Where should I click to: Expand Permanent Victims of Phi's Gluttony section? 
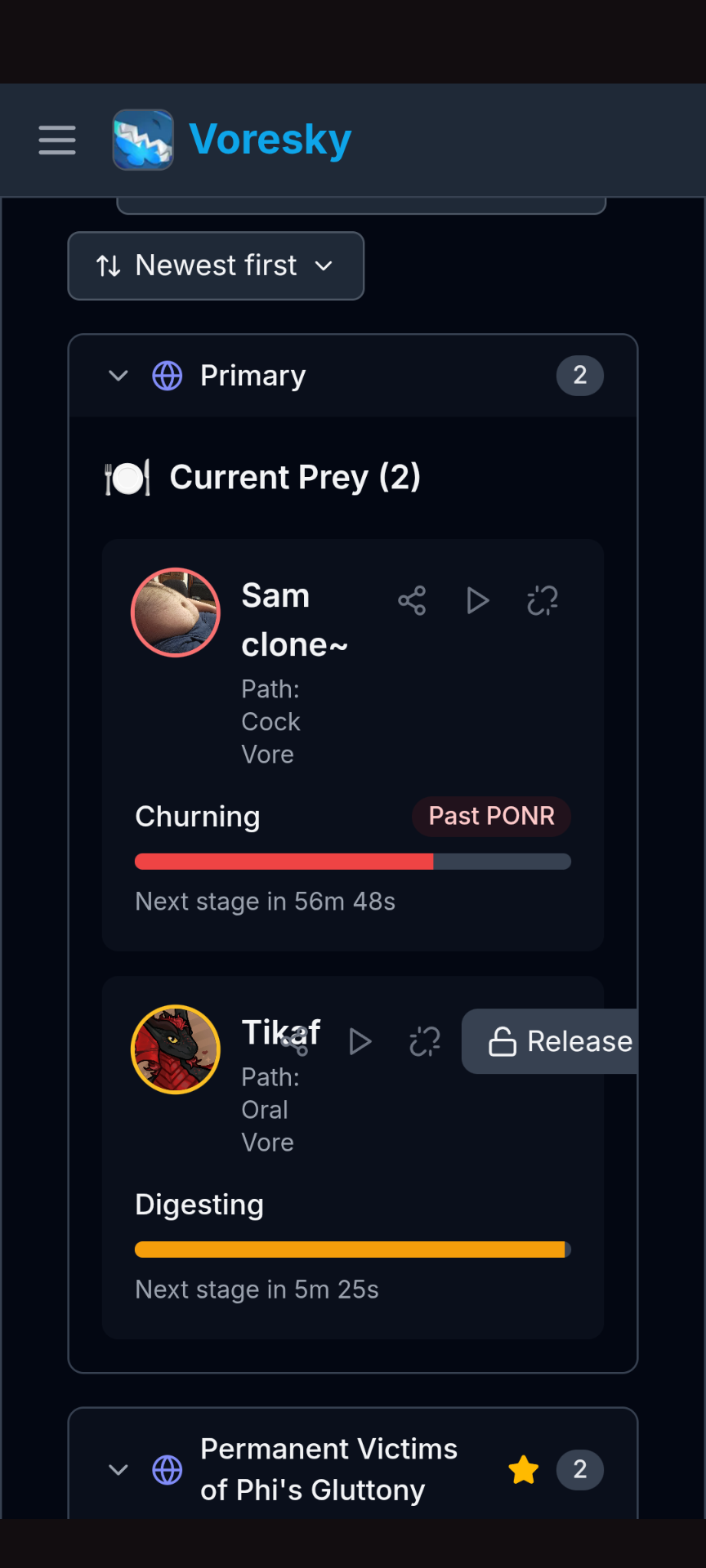tap(118, 1470)
